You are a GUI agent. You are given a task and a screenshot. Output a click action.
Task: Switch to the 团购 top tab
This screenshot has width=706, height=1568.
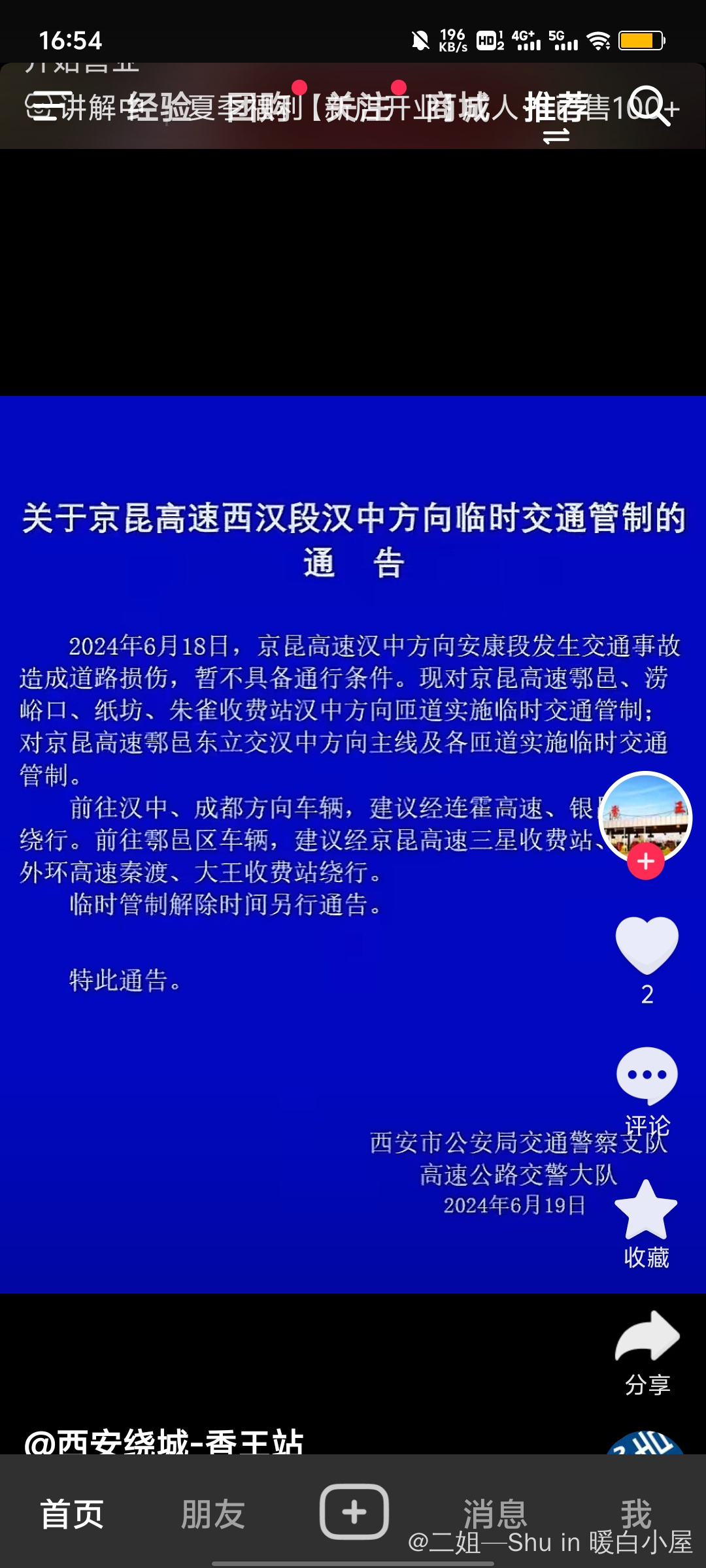pos(258,106)
